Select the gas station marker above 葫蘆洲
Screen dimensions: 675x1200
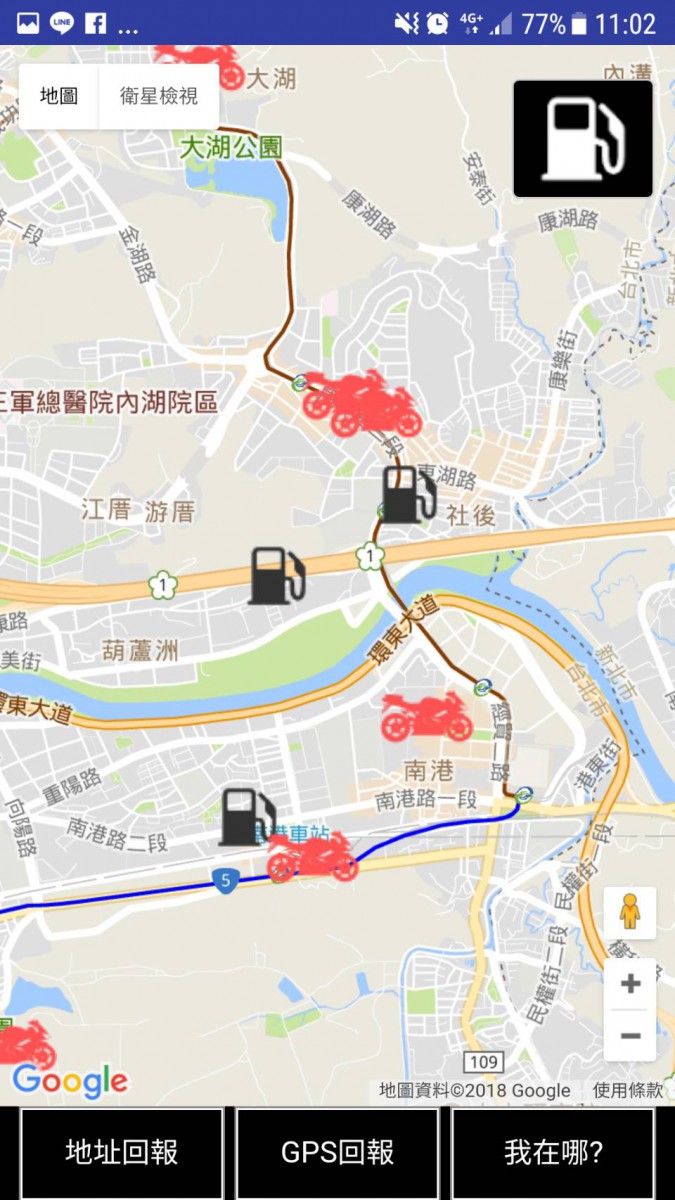pyautogui.click(x=277, y=576)
